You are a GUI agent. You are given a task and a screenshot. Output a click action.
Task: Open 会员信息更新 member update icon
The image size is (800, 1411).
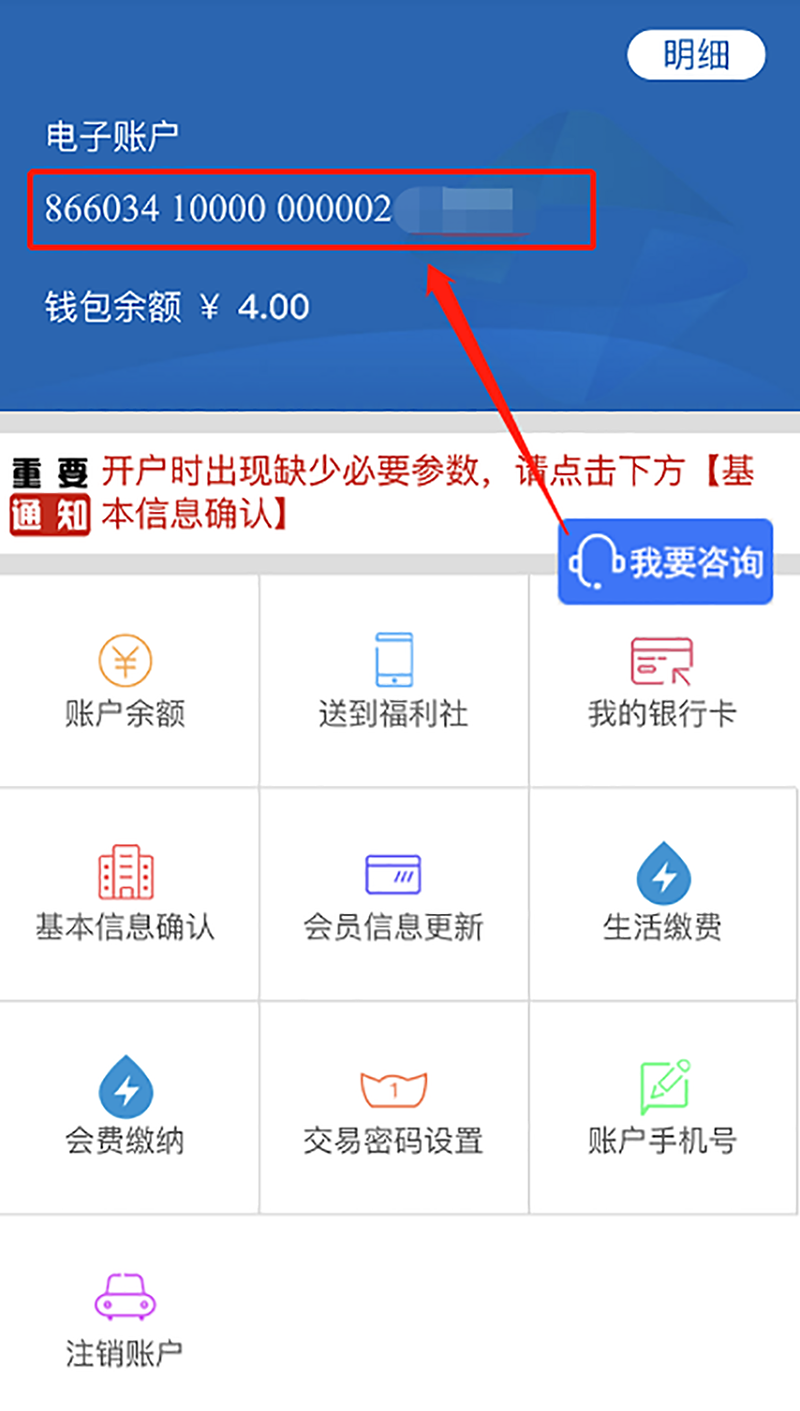coord(394,874)
